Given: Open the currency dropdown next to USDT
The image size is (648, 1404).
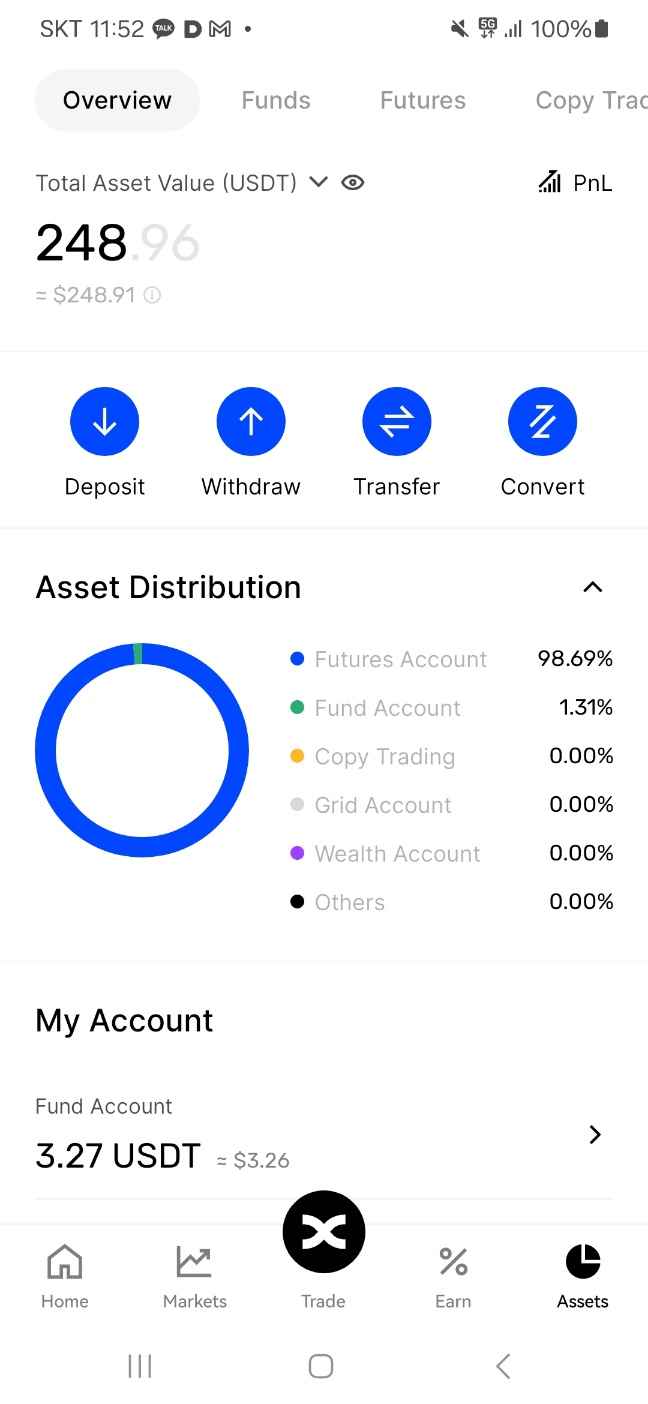Looking at the screenshot, I should (x=318, y=182).
